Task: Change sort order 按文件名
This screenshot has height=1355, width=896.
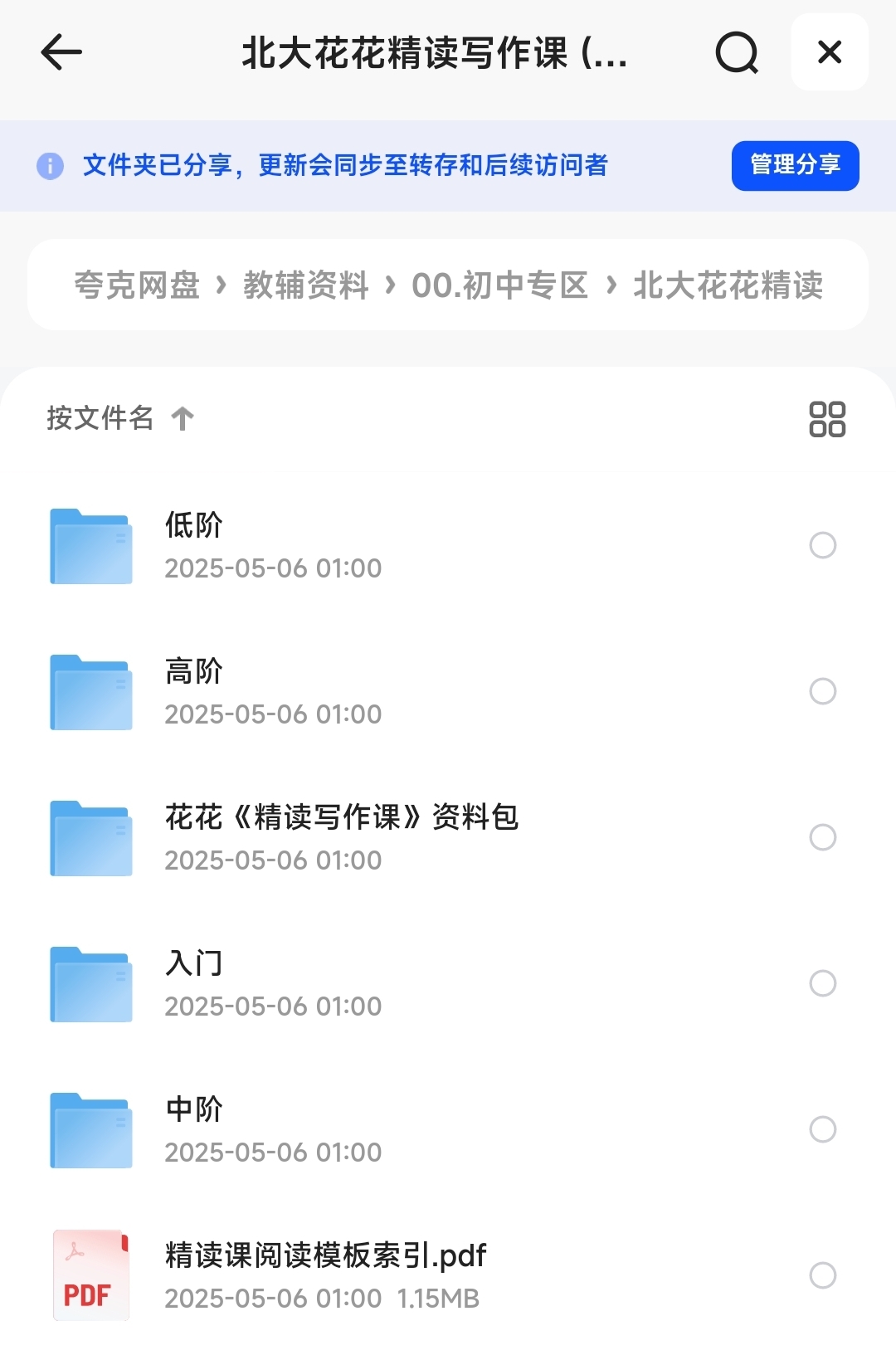Action: tap(119, 418)
